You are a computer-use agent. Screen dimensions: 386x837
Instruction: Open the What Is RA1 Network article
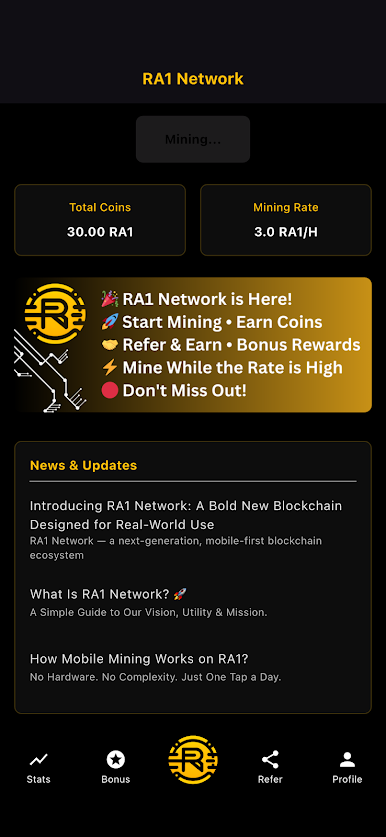pos(193,603)
